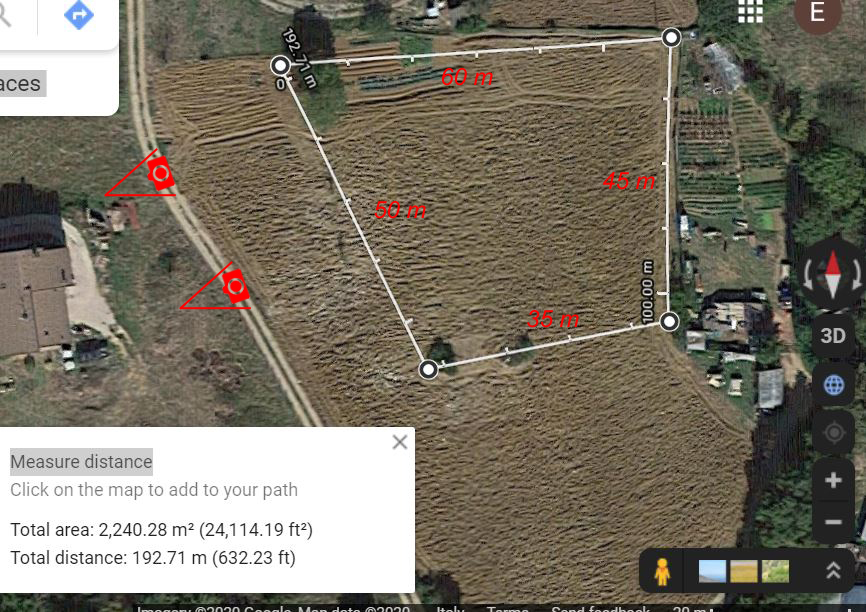Open the first street imagery thumbnail
866x612 pixels.
(x=712, y=571)
